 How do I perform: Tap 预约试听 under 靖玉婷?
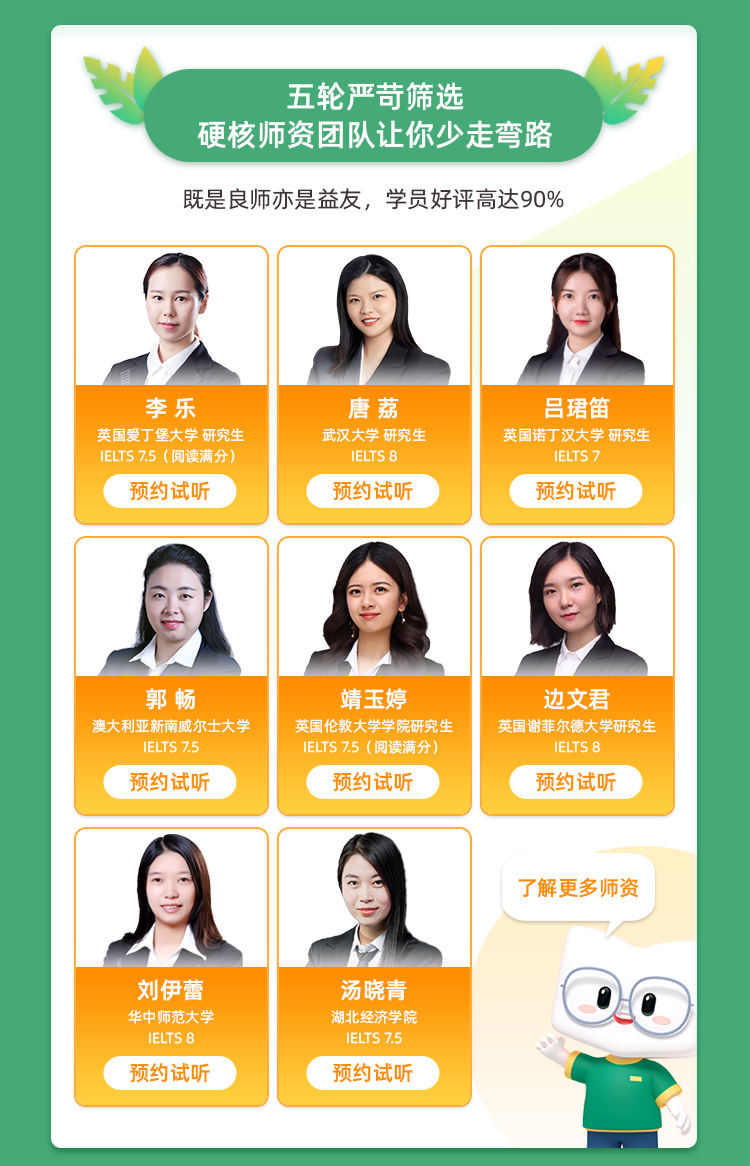click(x=373, y=782)
